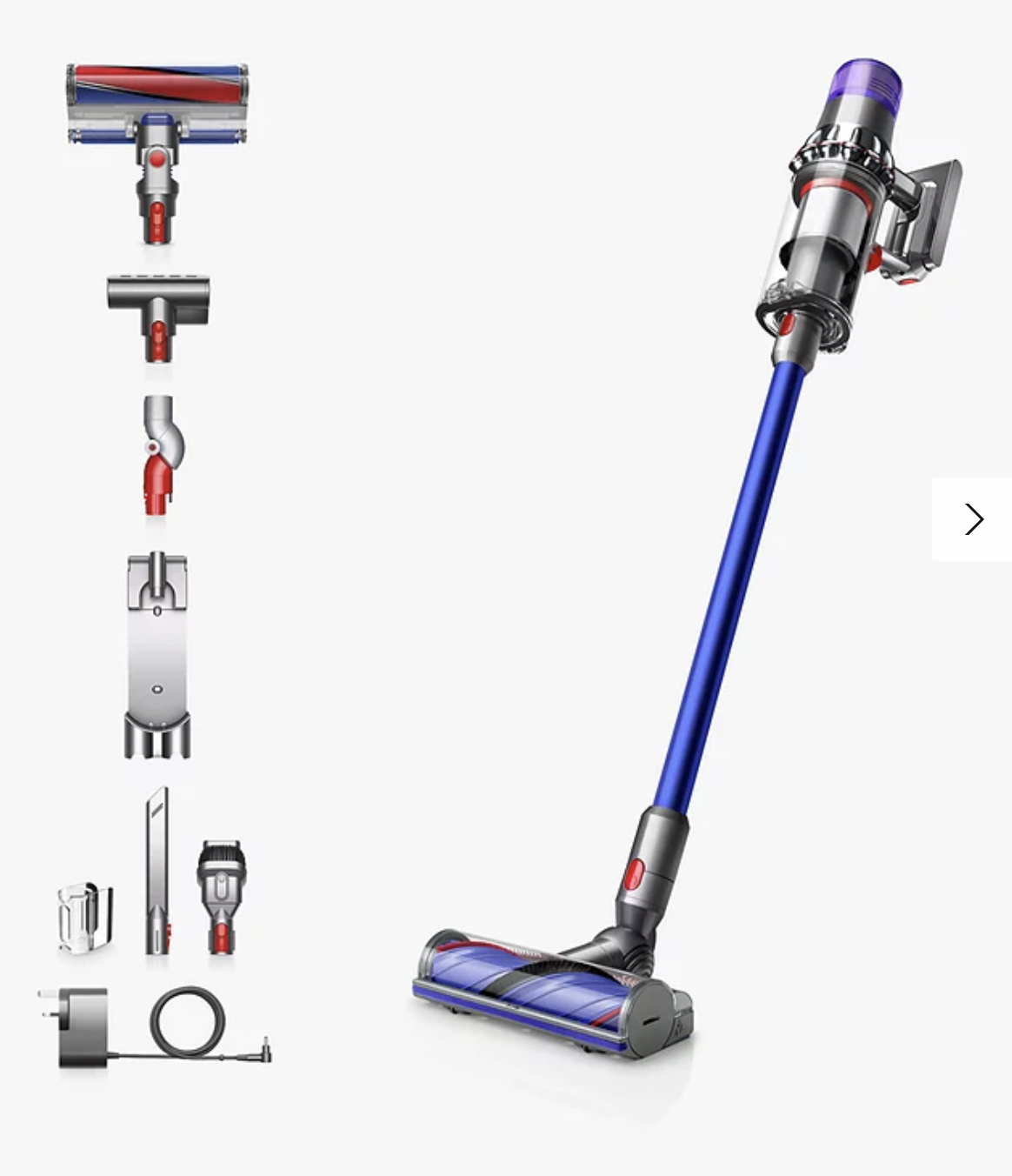Show the next product image
Image resolution: width=1012 pixels, height=1176 pixels.
[973, 519]
